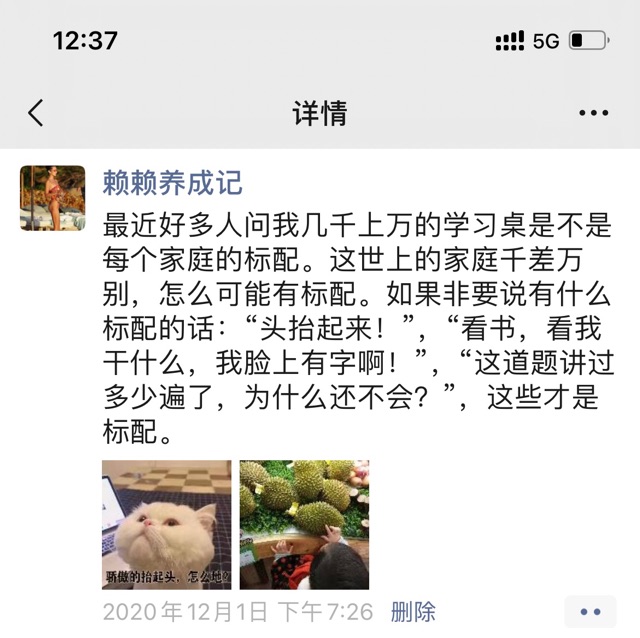
Task: View the durian photo
Action: point(304,524)
